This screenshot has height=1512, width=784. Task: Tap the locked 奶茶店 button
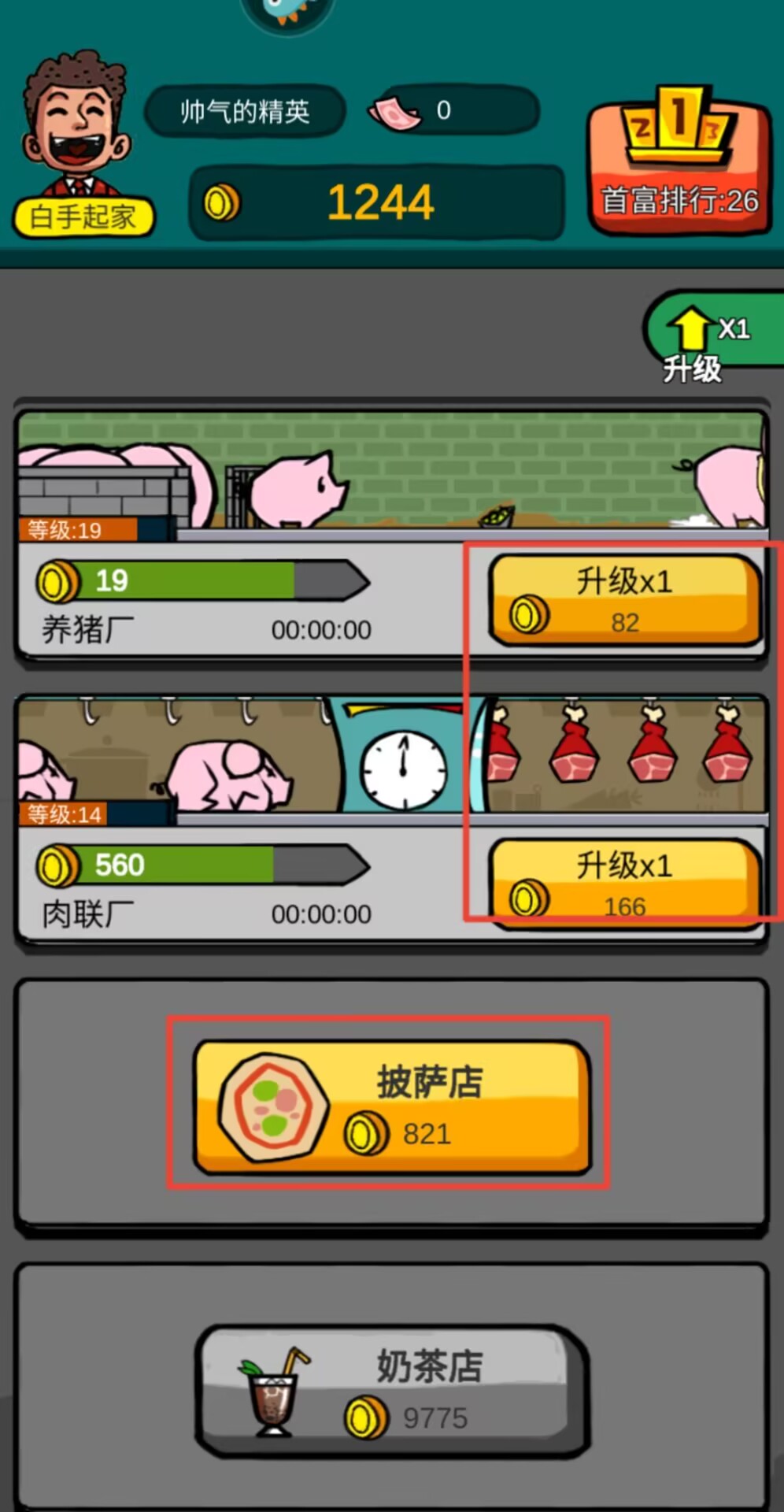point(391,1390)
